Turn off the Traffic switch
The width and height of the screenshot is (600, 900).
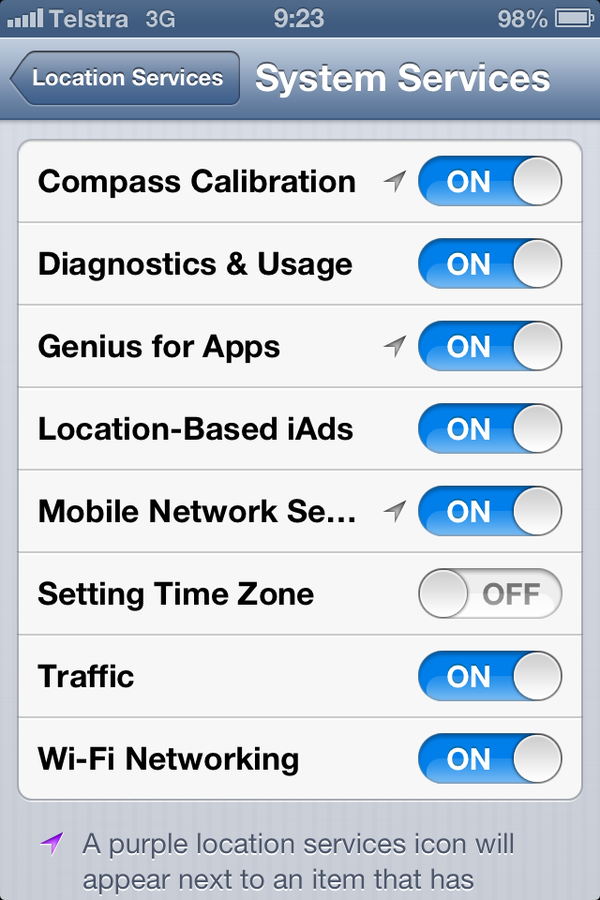[489, 676]
